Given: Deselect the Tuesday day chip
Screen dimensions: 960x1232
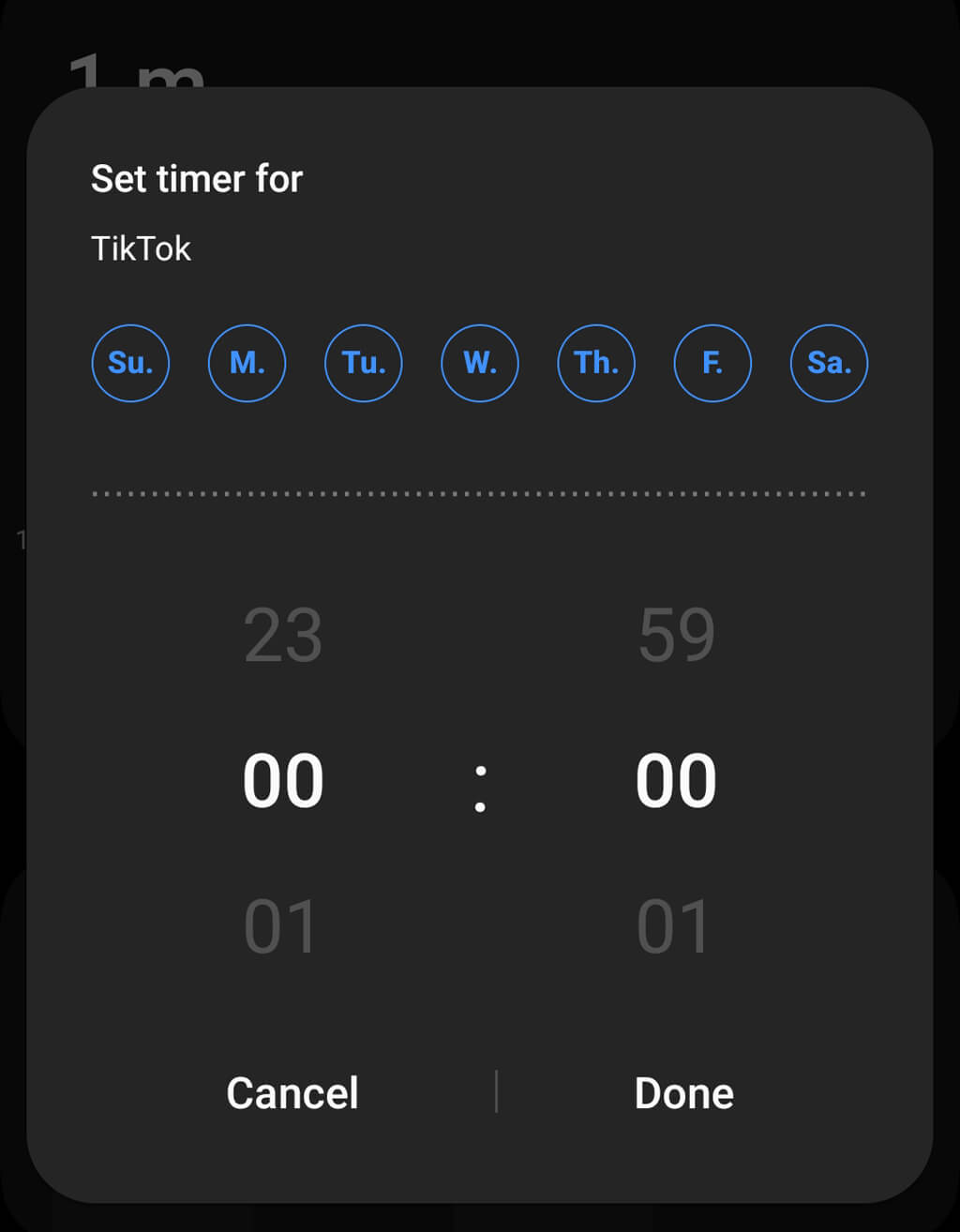Looking at the screenshot, I should click(364, 363).
